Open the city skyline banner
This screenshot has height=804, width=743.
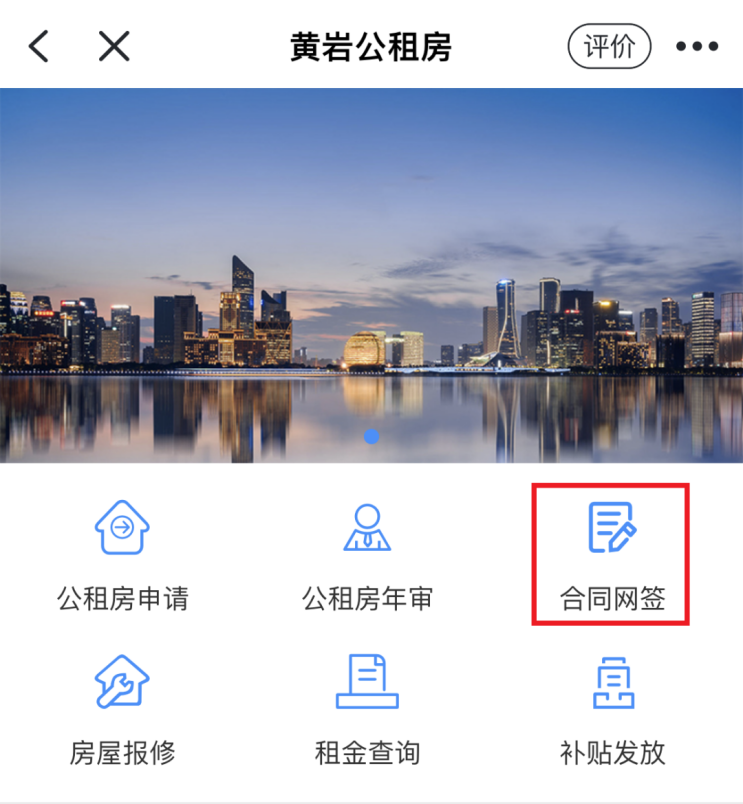371,275
